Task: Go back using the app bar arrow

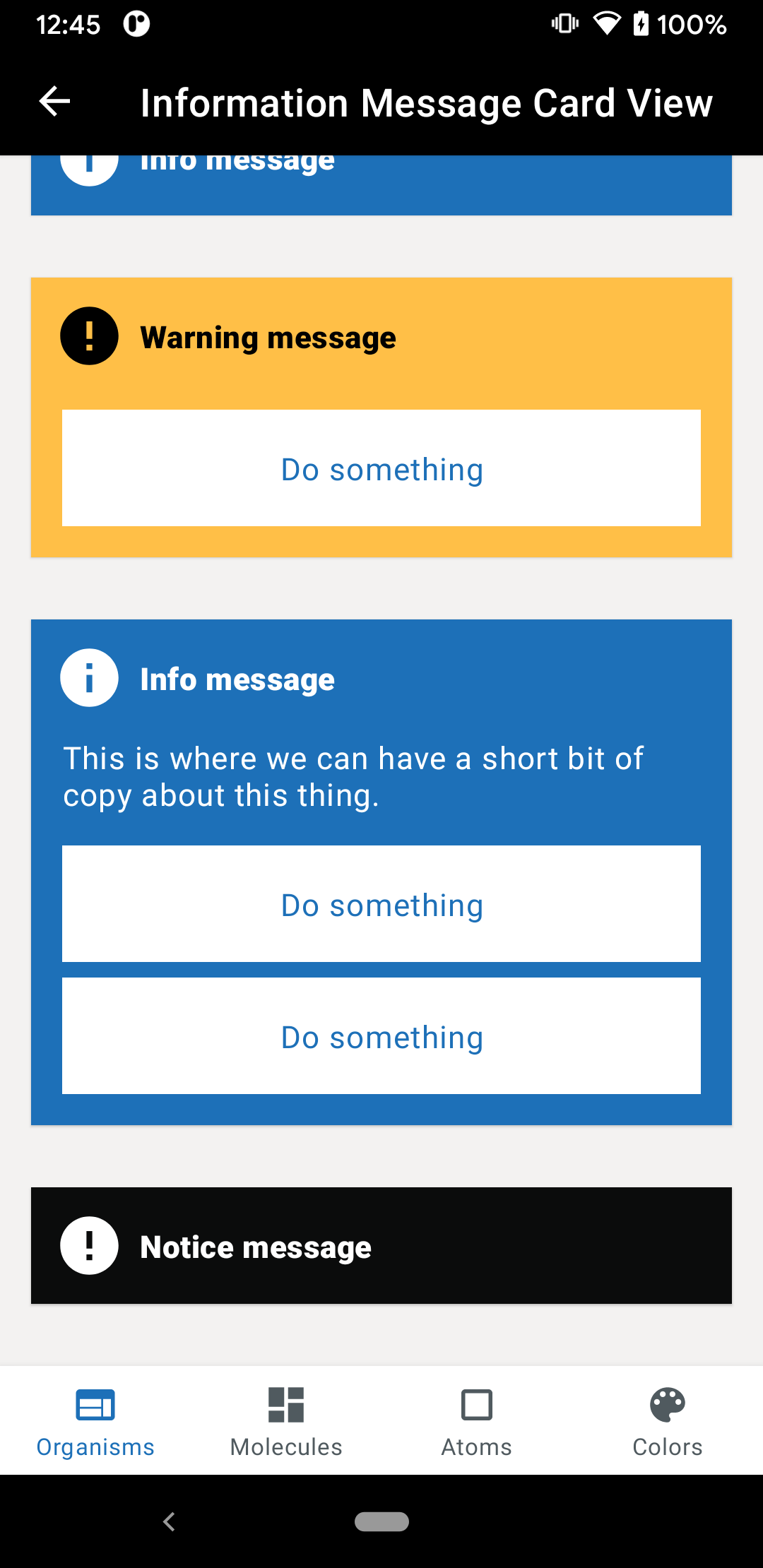Action: pyautogui.click(x=54, y=102)
